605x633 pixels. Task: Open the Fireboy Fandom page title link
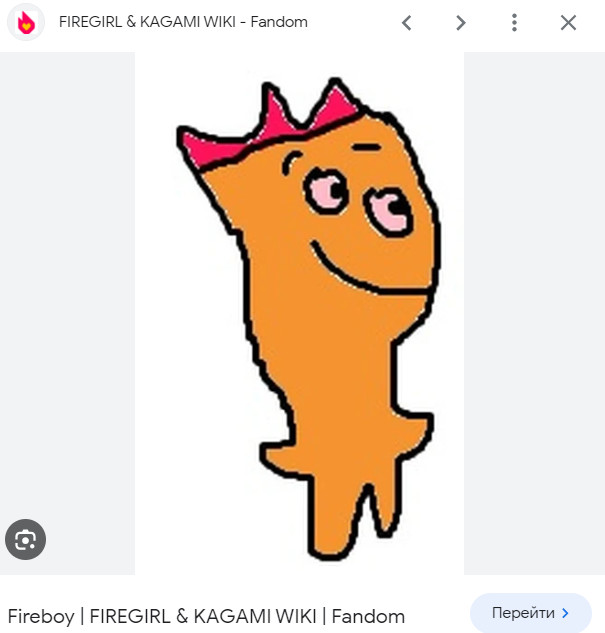(206, 615)
